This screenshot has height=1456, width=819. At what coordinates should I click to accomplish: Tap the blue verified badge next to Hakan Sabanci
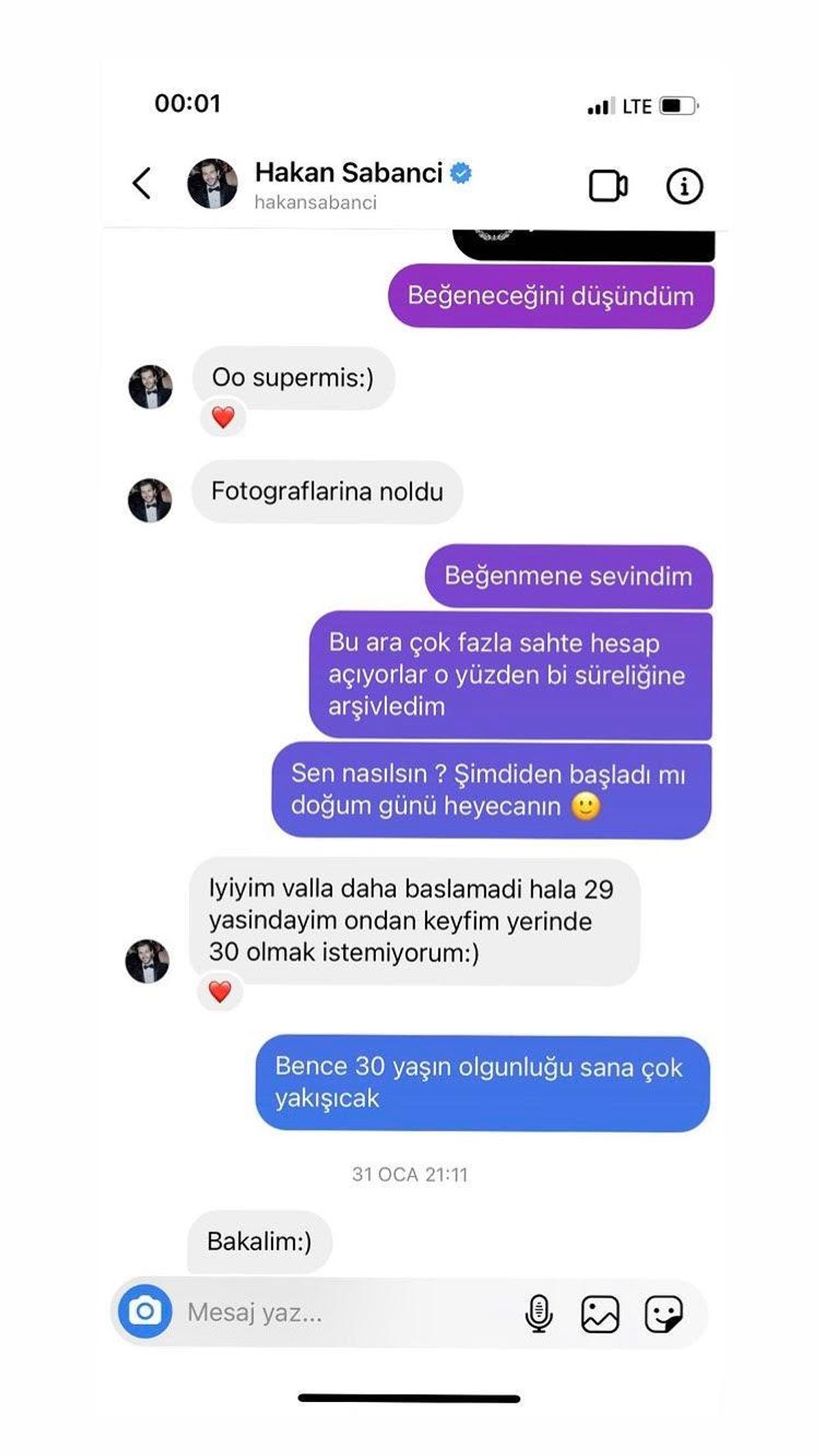click(462, 173)
